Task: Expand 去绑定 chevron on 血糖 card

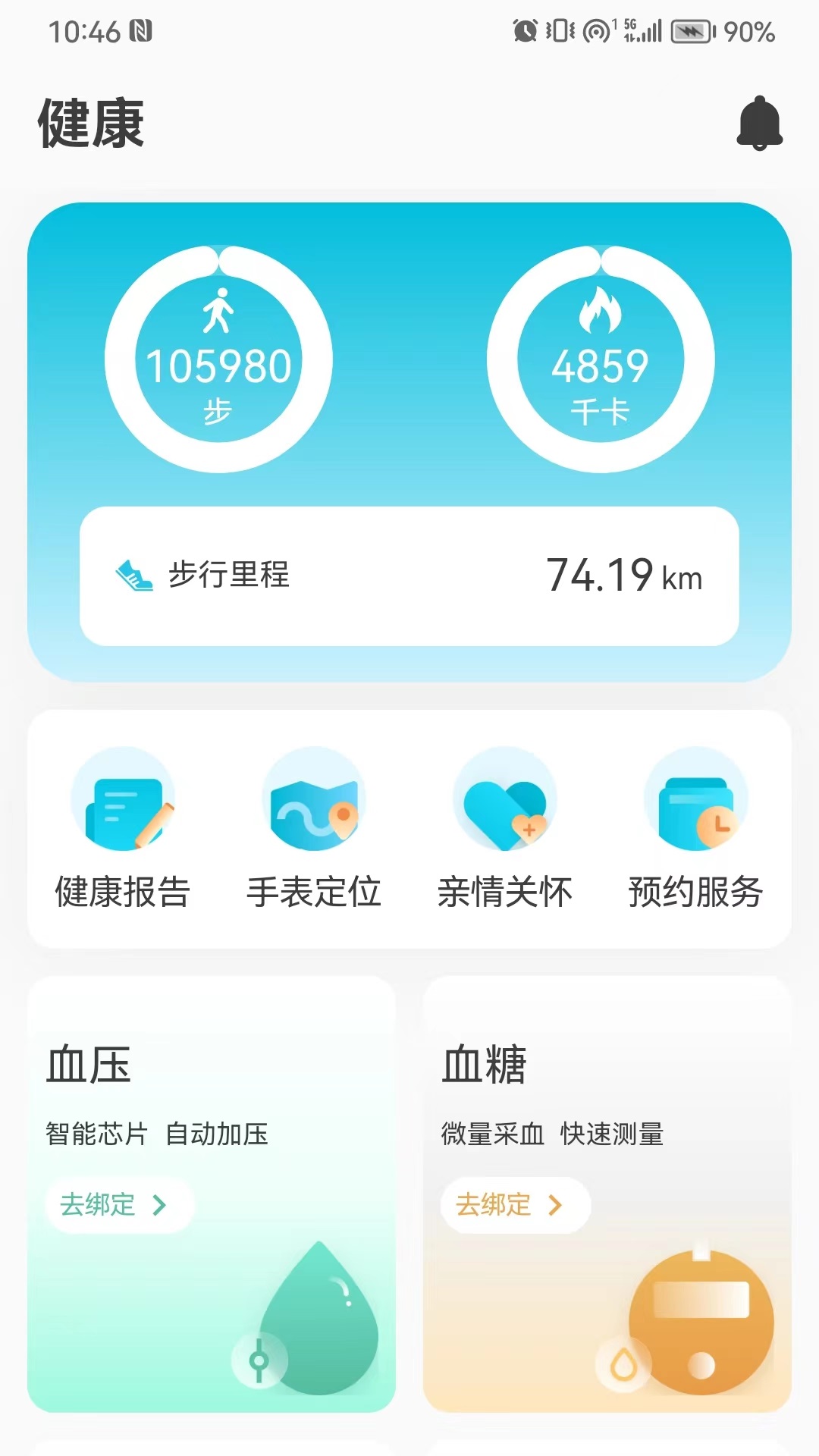Action: tap(557, 1204)
